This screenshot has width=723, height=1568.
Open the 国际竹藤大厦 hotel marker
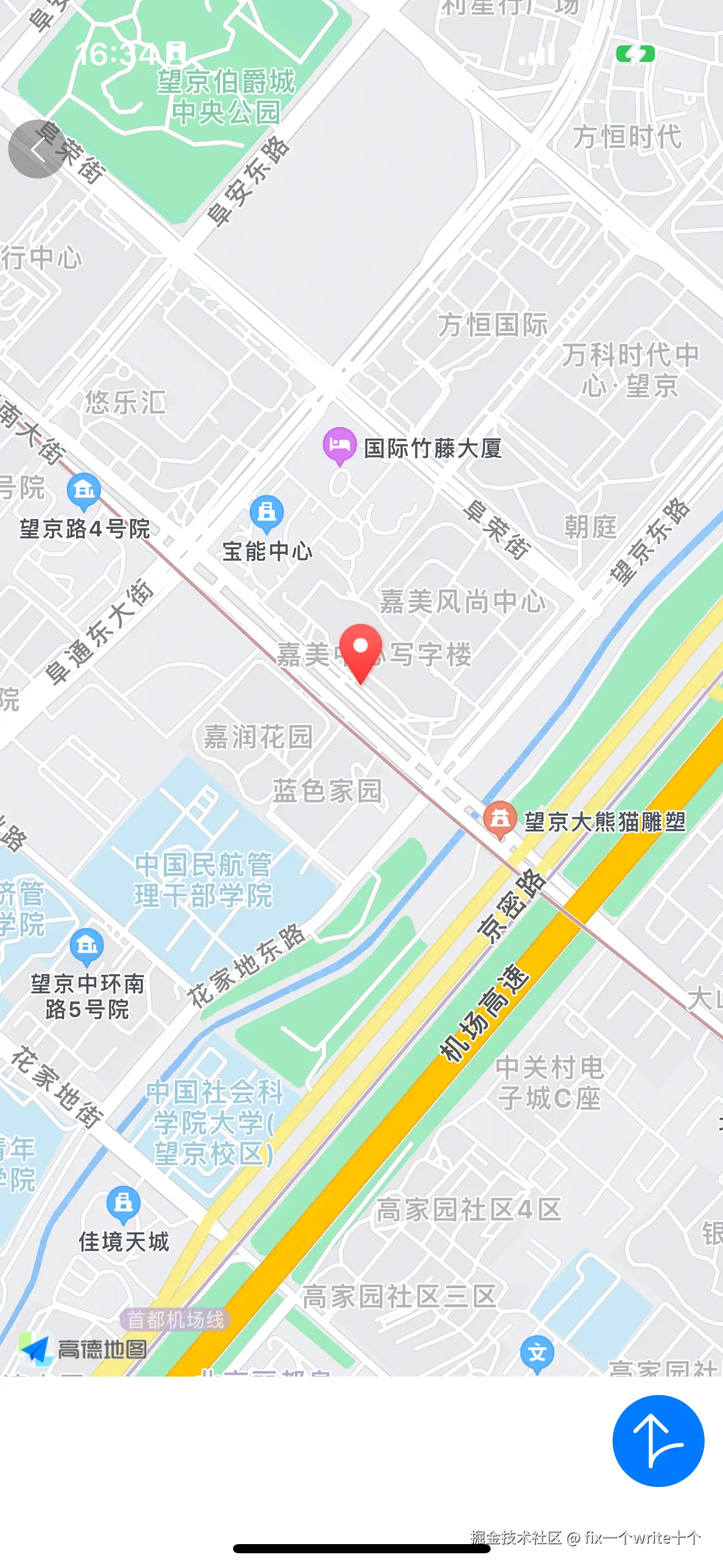pyautogui.click(x=339, y=445)
